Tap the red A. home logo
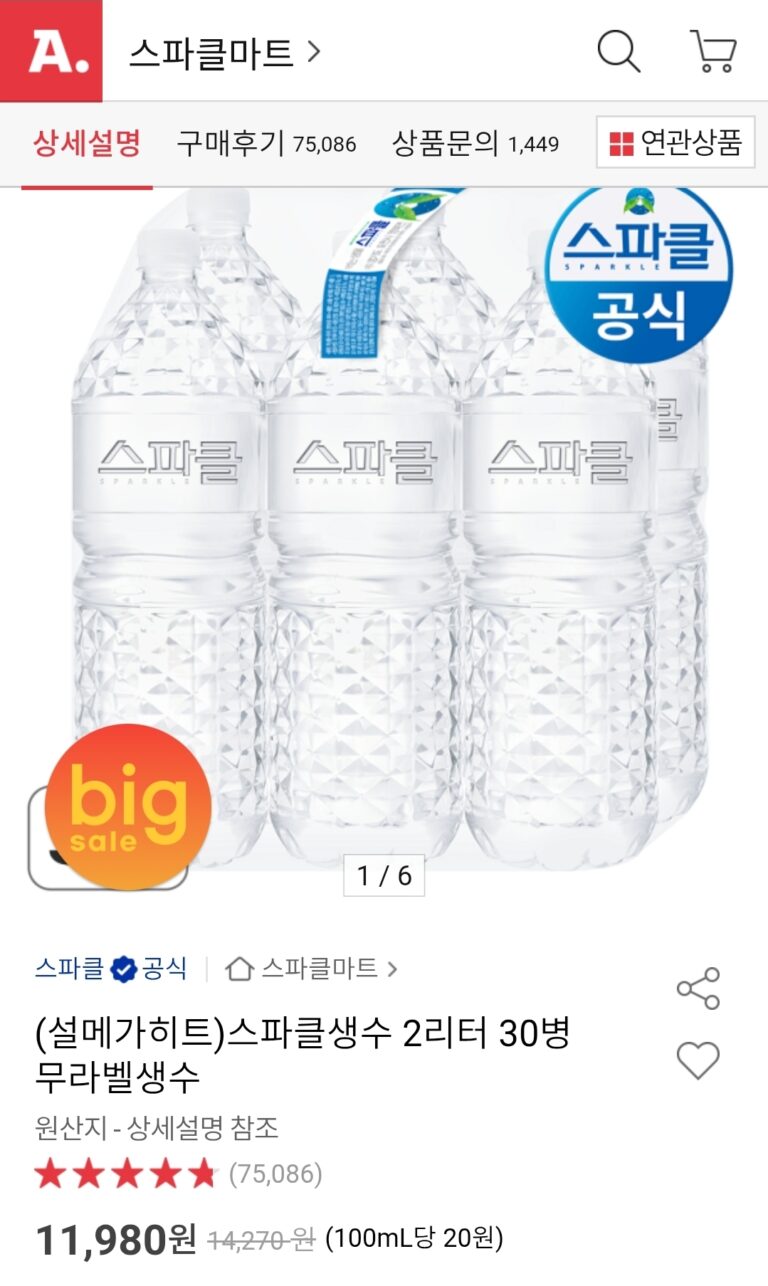The height and width of the screenshot is (1286, 768). pyautogui.click(x=51, y=51)
